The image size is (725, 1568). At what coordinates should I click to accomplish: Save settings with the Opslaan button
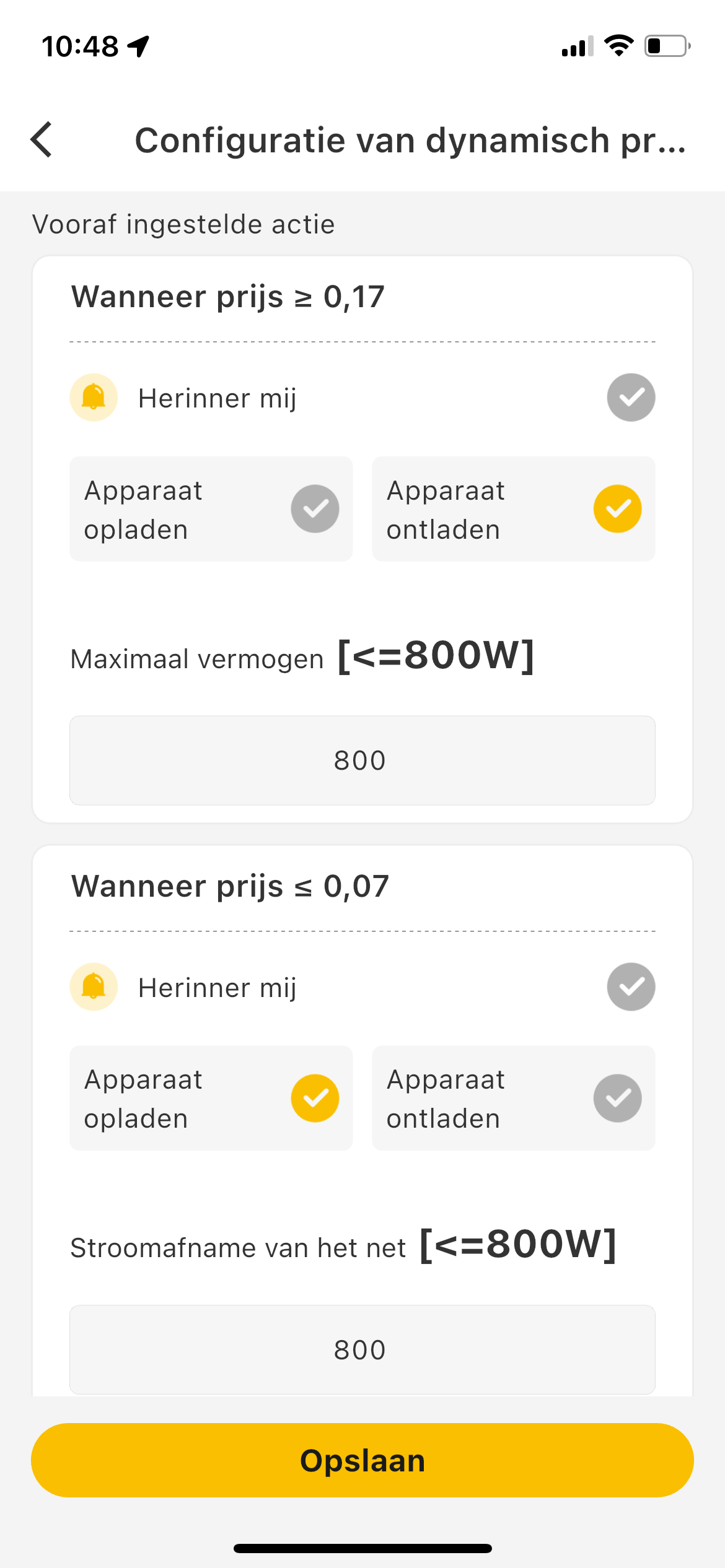(362, 1460)
